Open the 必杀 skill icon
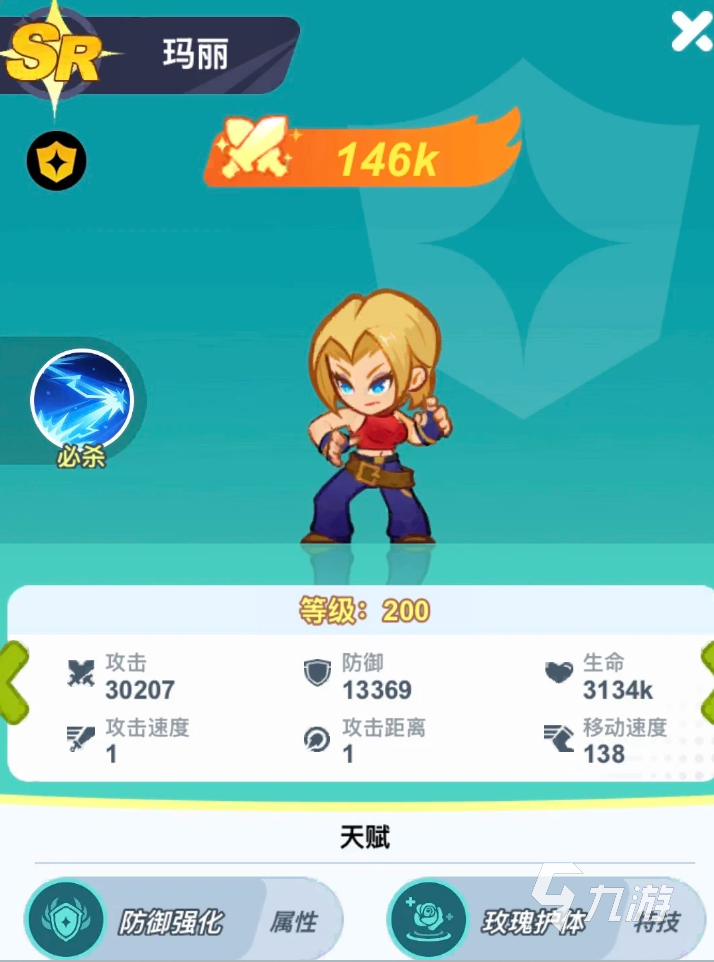 pos(82,400)
